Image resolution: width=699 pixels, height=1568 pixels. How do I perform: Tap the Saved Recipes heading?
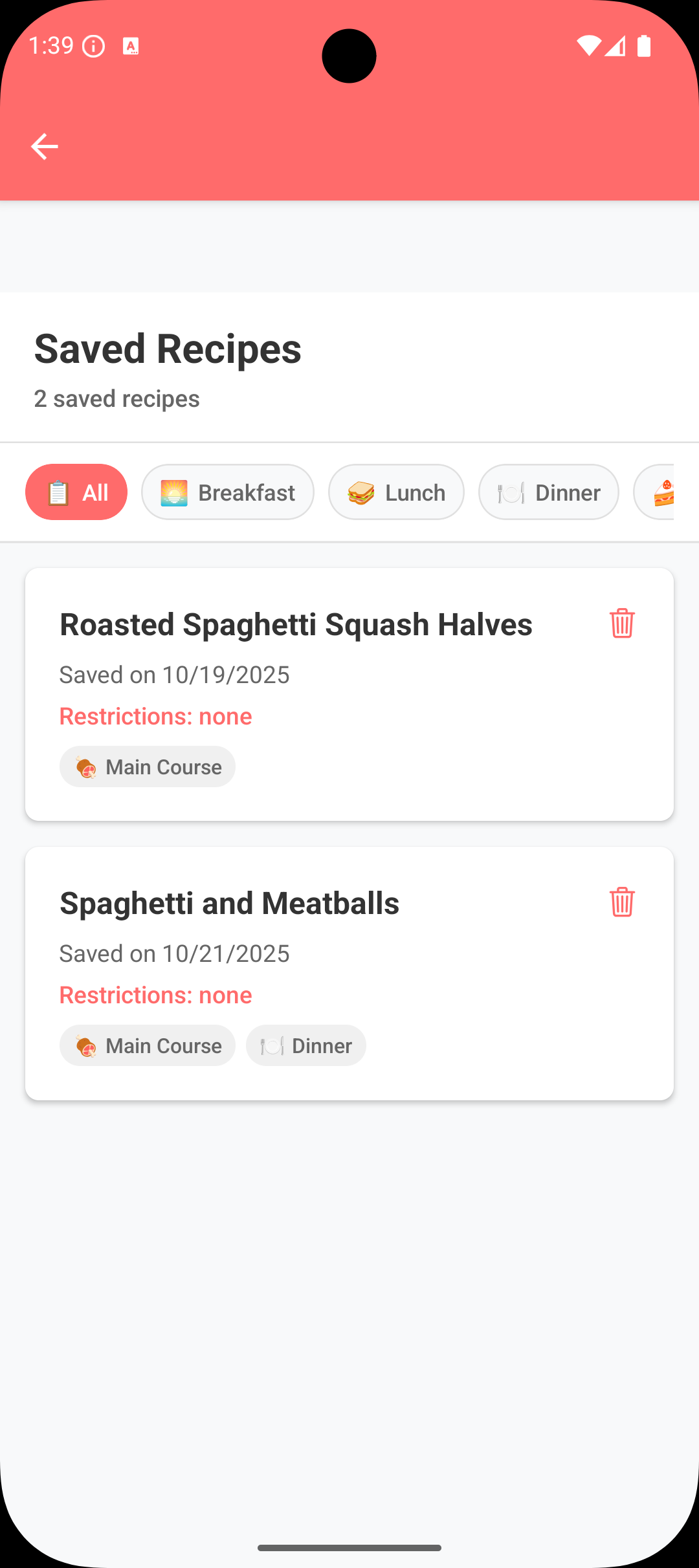point(167,349)
